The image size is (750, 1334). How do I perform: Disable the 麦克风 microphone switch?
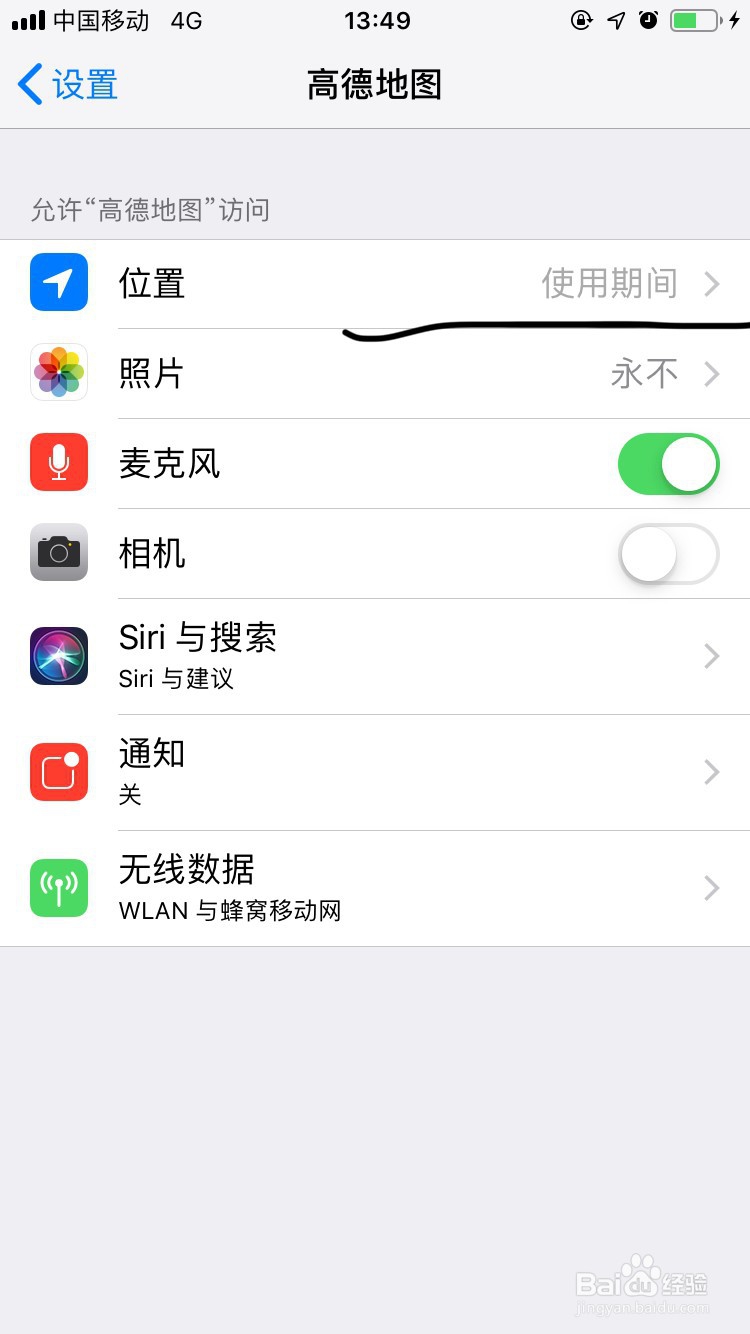coord(668,462)
